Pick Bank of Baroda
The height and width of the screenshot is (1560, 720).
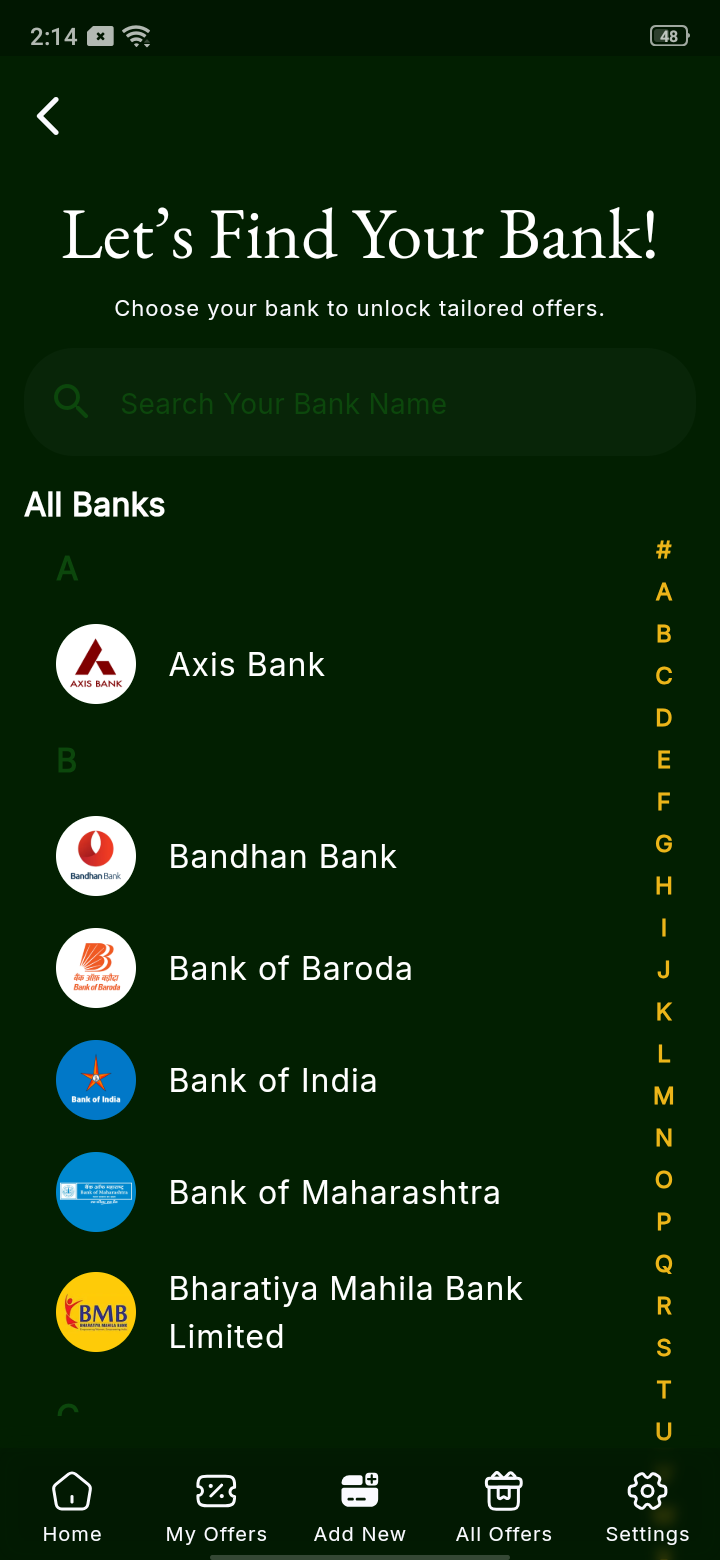click(x=290, y=969)
